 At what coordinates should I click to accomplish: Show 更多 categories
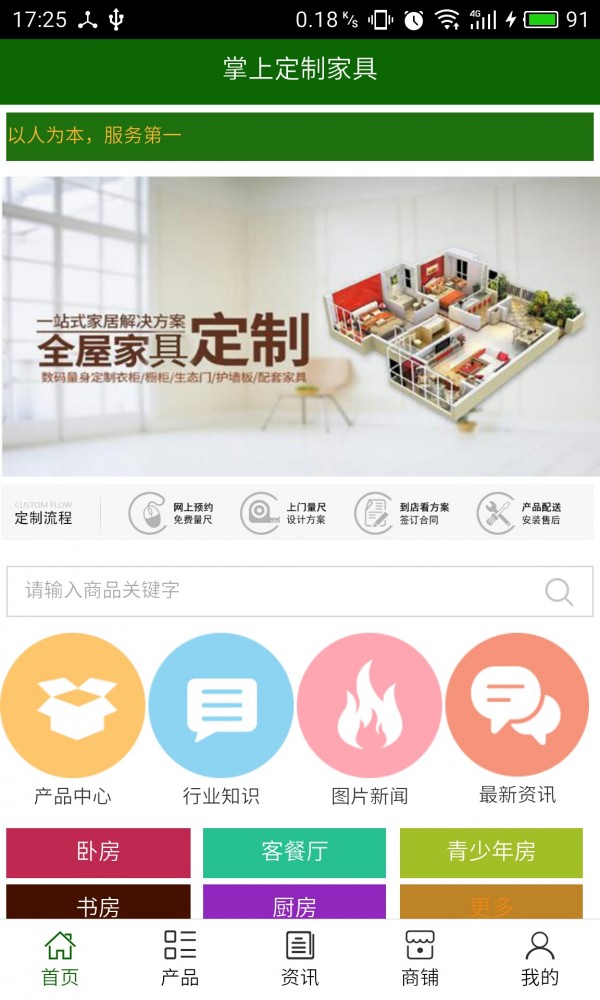click(491, 903)
